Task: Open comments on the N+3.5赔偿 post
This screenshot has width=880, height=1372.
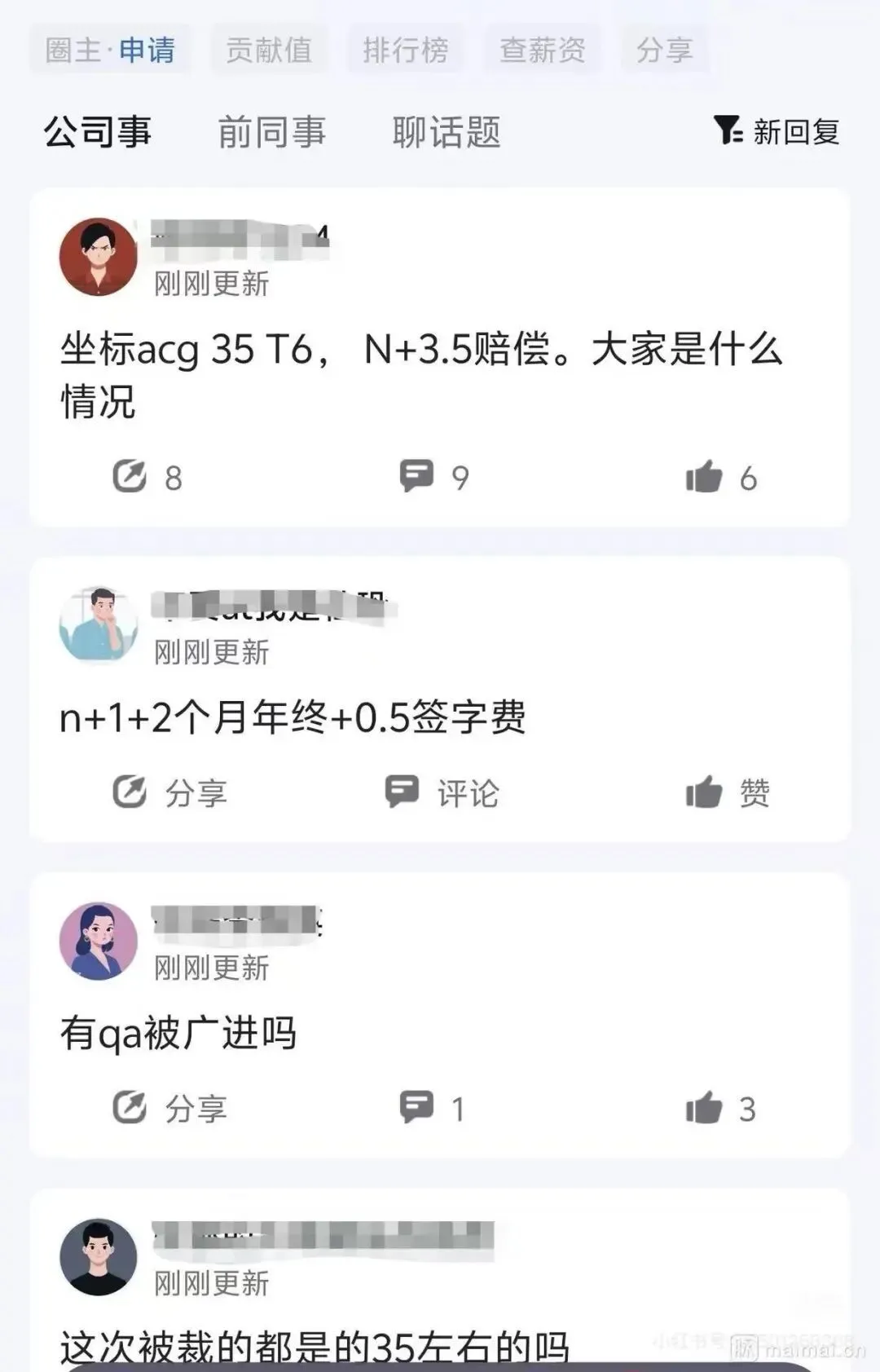Action: [x=433, y=477]
